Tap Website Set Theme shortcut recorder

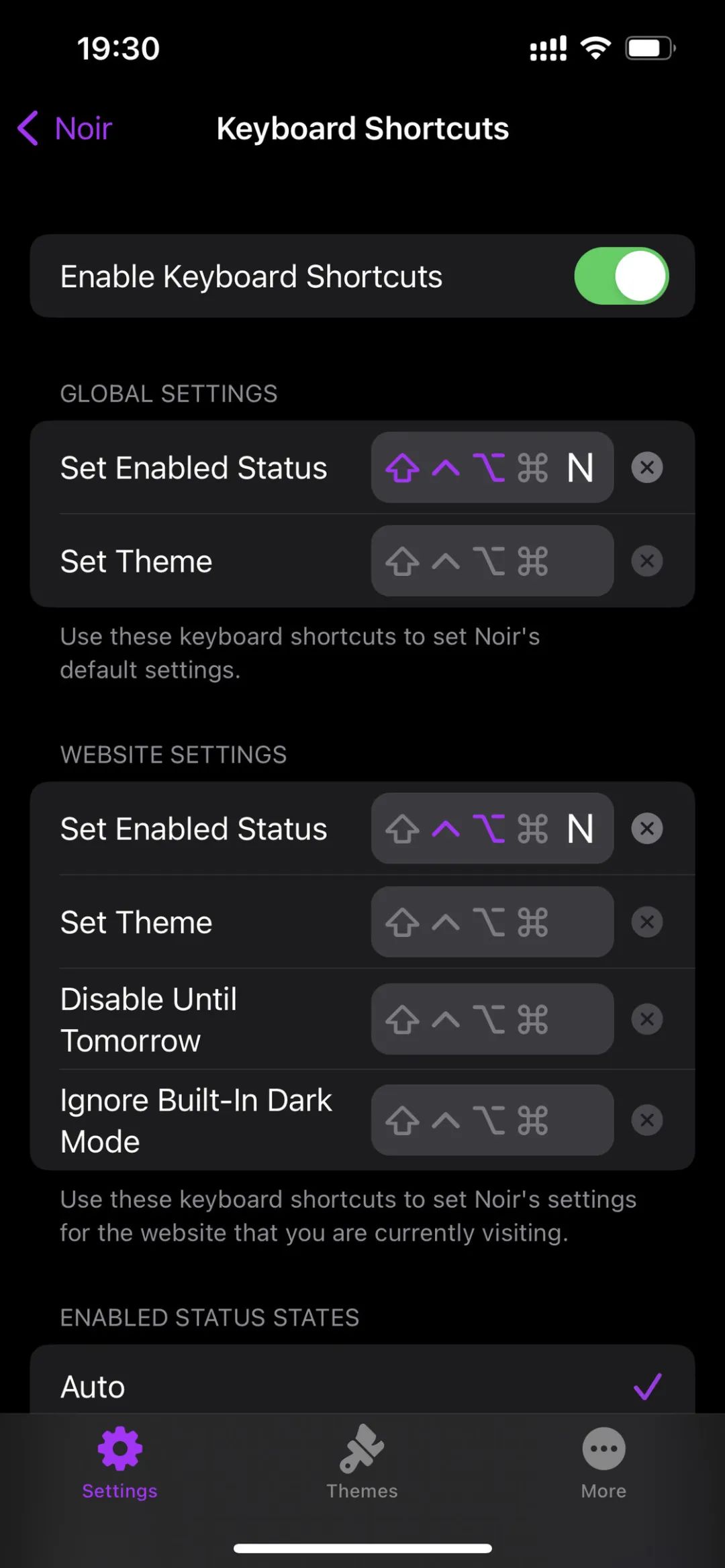(x=492, y=922)
